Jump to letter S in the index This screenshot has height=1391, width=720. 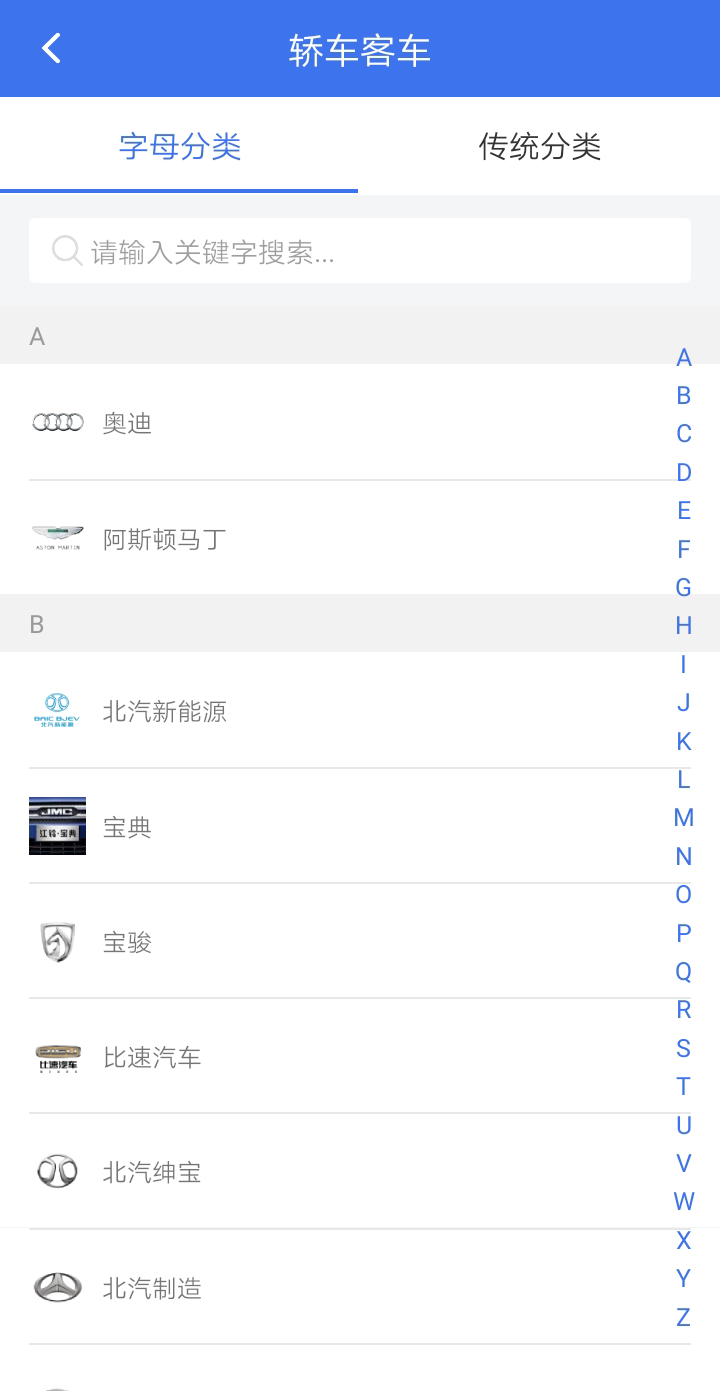click(684, 1048)
